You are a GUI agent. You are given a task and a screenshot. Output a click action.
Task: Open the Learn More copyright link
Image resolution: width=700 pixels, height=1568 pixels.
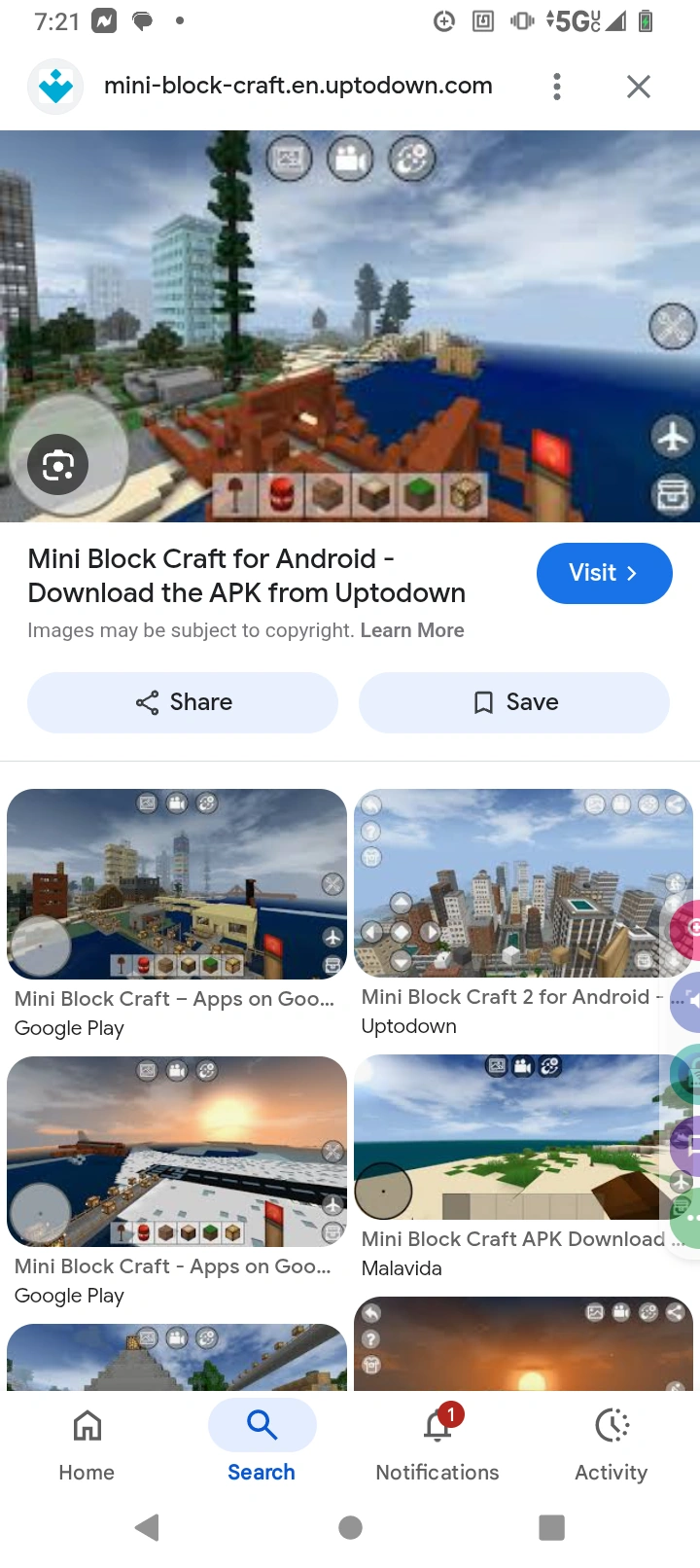click(412, 630)
